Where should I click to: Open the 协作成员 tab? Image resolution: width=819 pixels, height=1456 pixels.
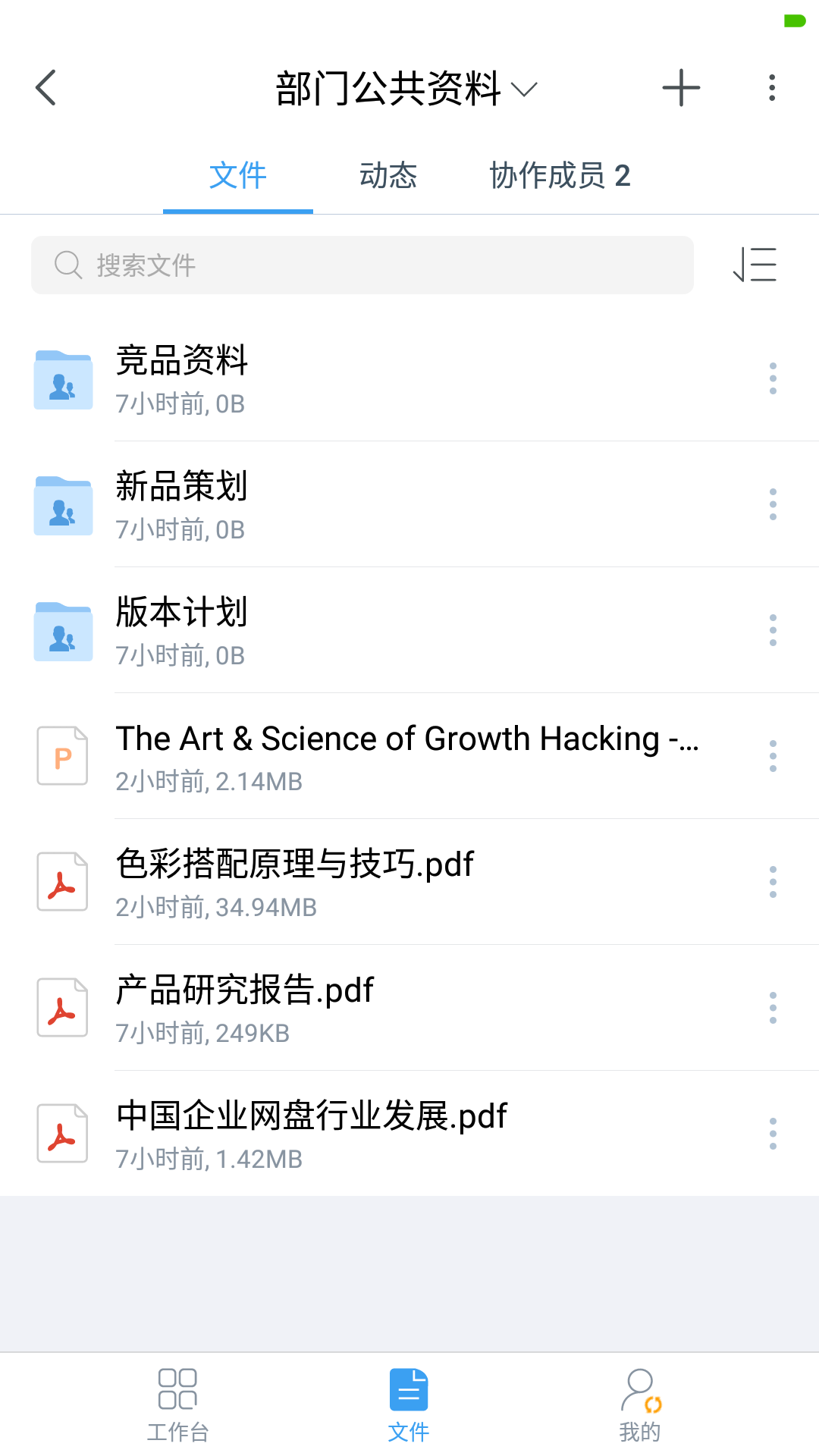click(x=560, y=176)
